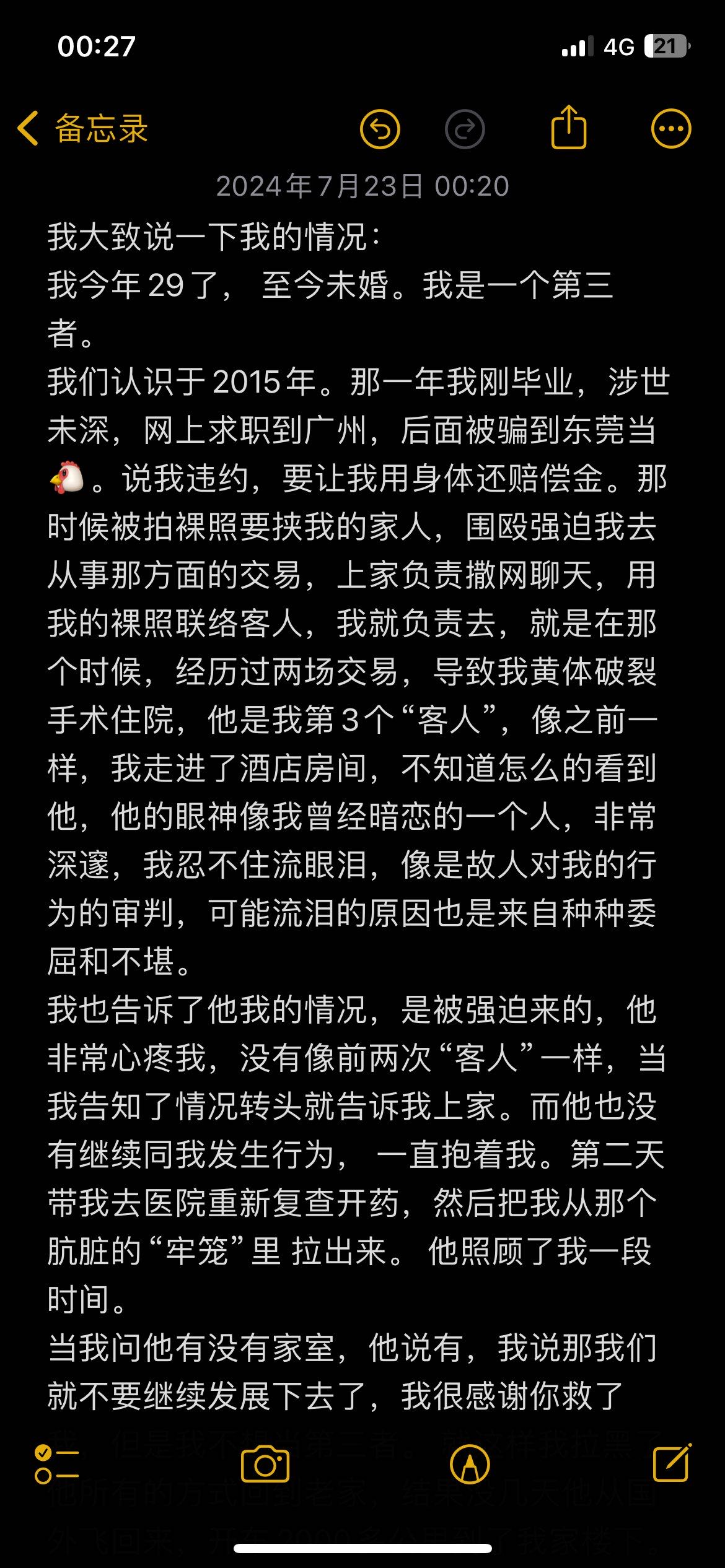Viewport: 725px width, 1568px height.
Task: Open the markup pen tool
Action: (470, 1465)
